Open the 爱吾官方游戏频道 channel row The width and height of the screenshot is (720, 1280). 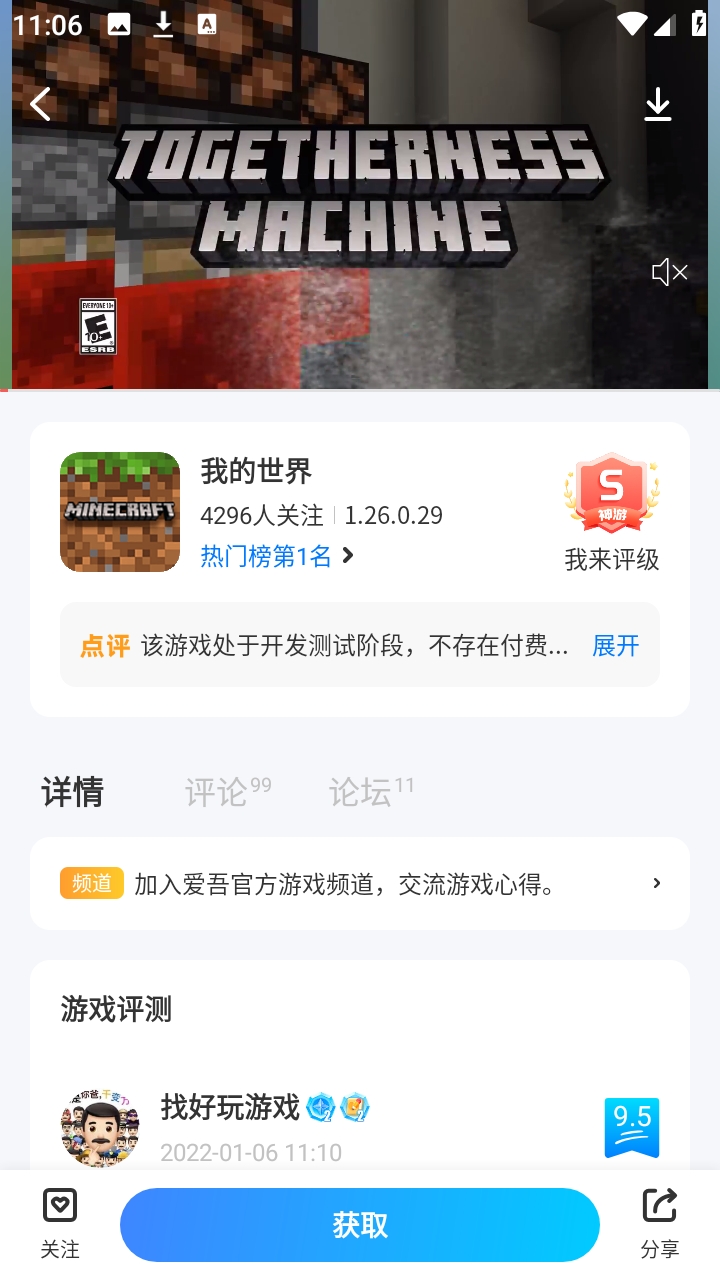click(x=360, y=884)
